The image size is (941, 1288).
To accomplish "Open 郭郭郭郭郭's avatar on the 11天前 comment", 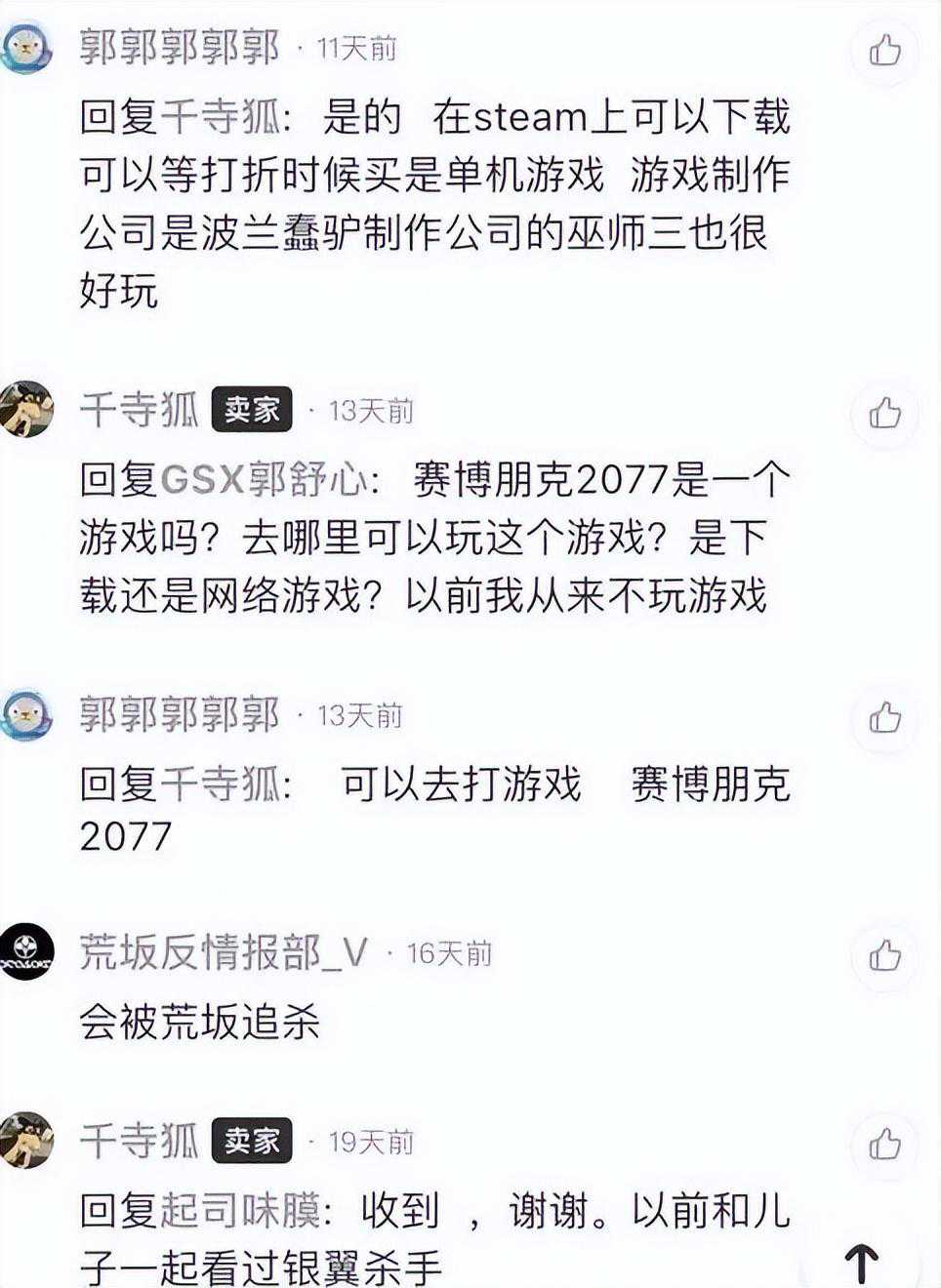I will click(x=26, y=46).
